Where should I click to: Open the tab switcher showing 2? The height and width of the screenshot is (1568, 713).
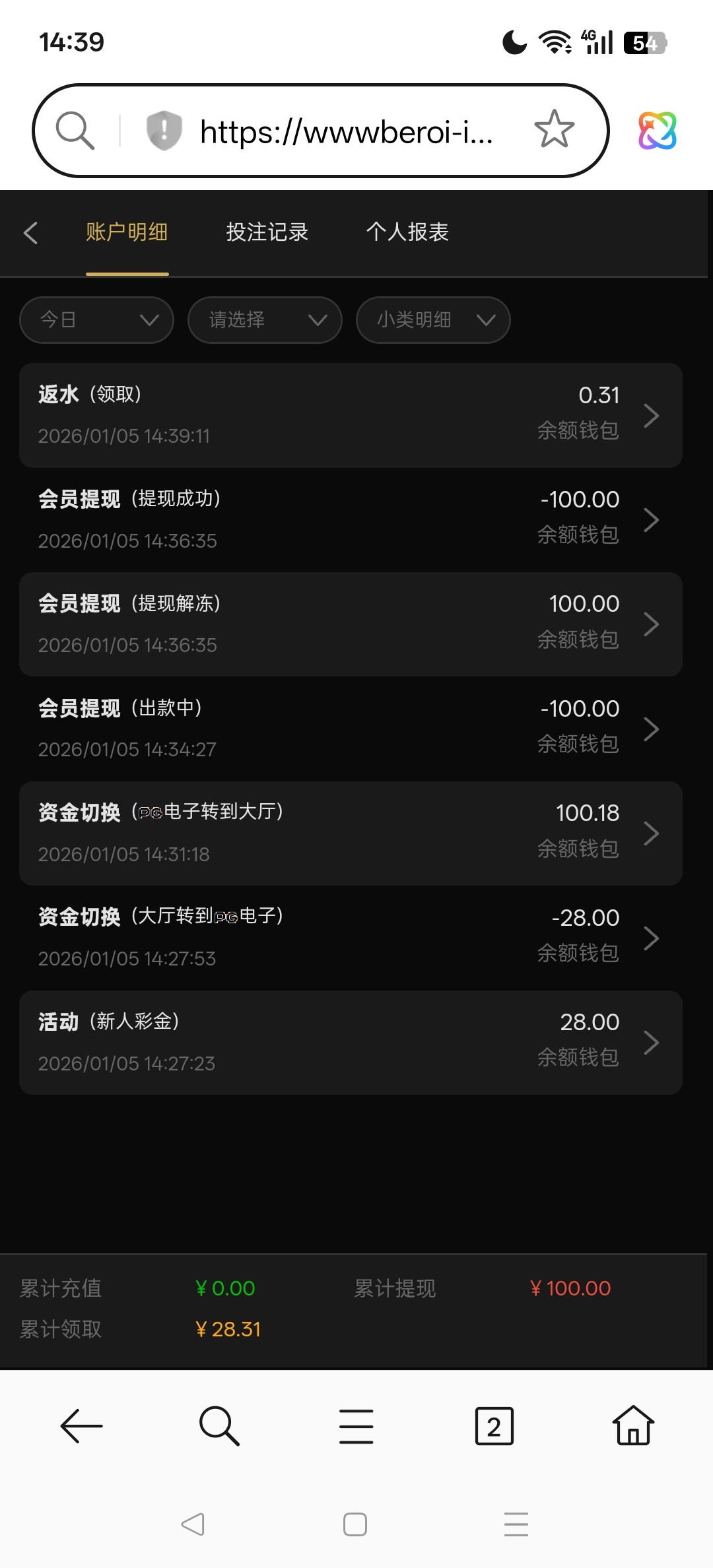coord(494,1425)
